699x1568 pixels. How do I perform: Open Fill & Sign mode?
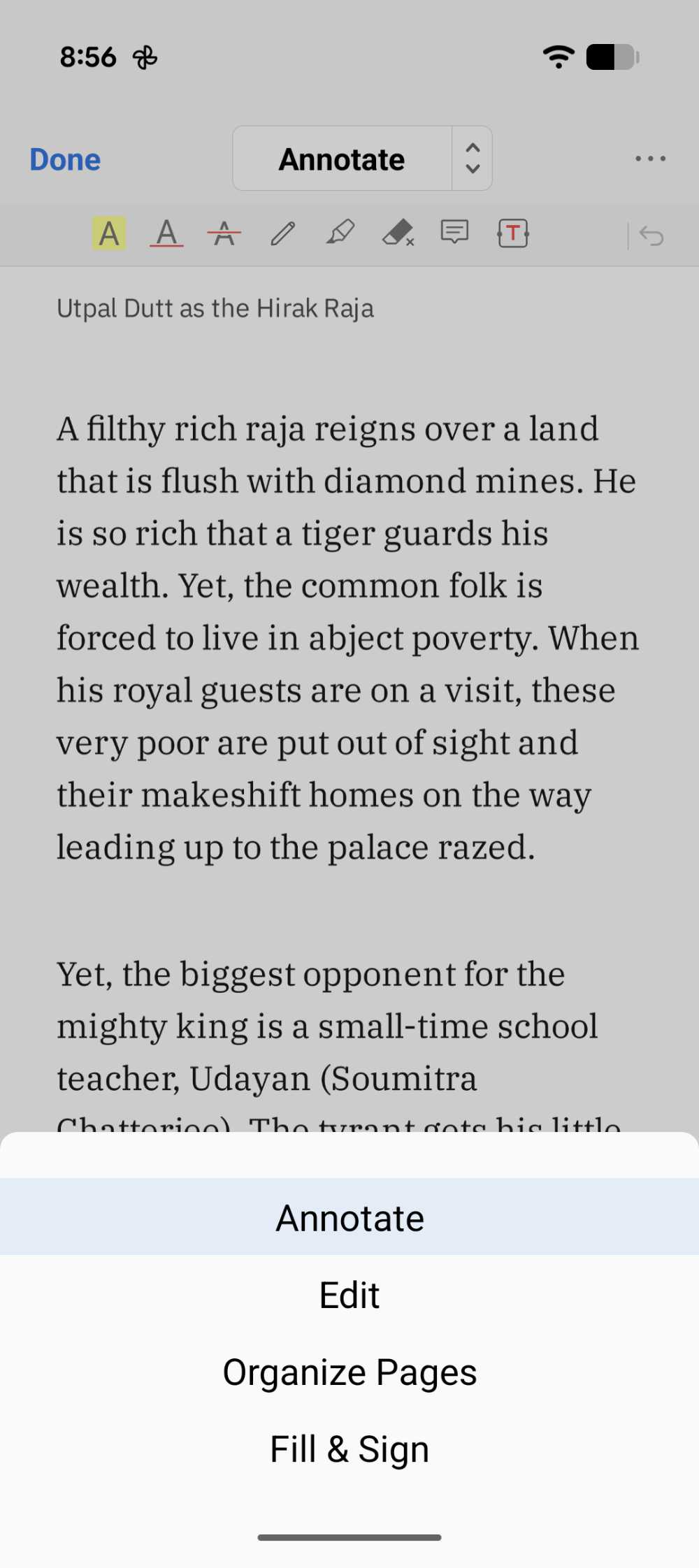tap(349, 1449)
